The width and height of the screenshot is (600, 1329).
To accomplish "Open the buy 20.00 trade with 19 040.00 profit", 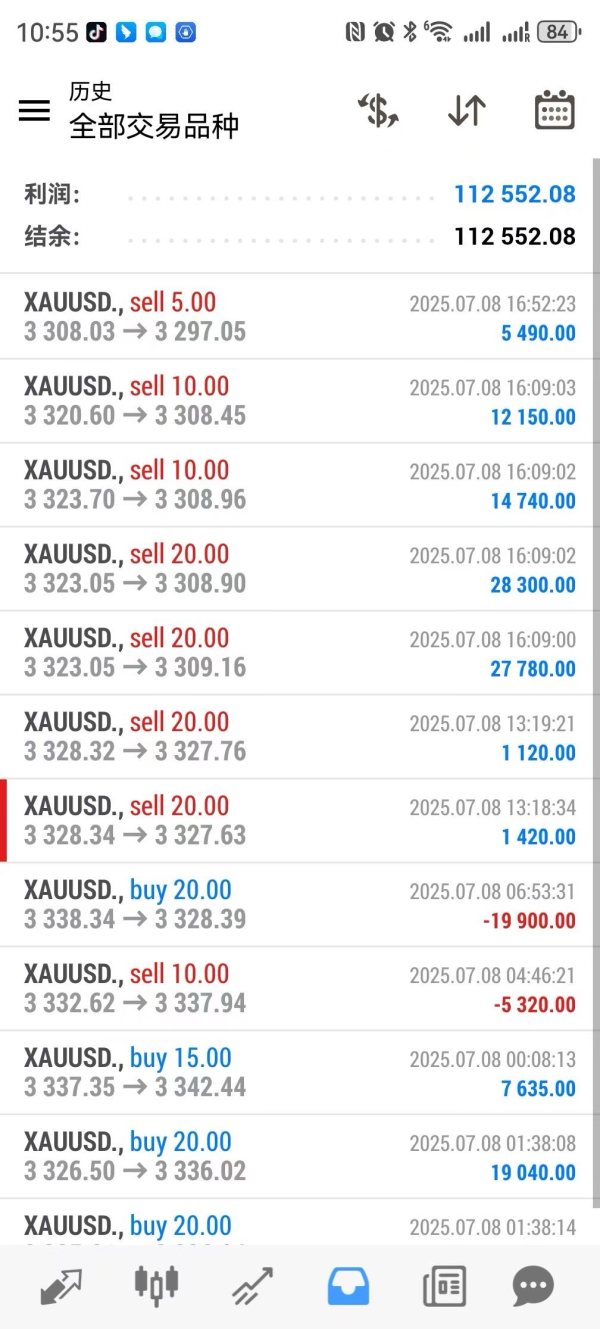I will point(298,1157).
